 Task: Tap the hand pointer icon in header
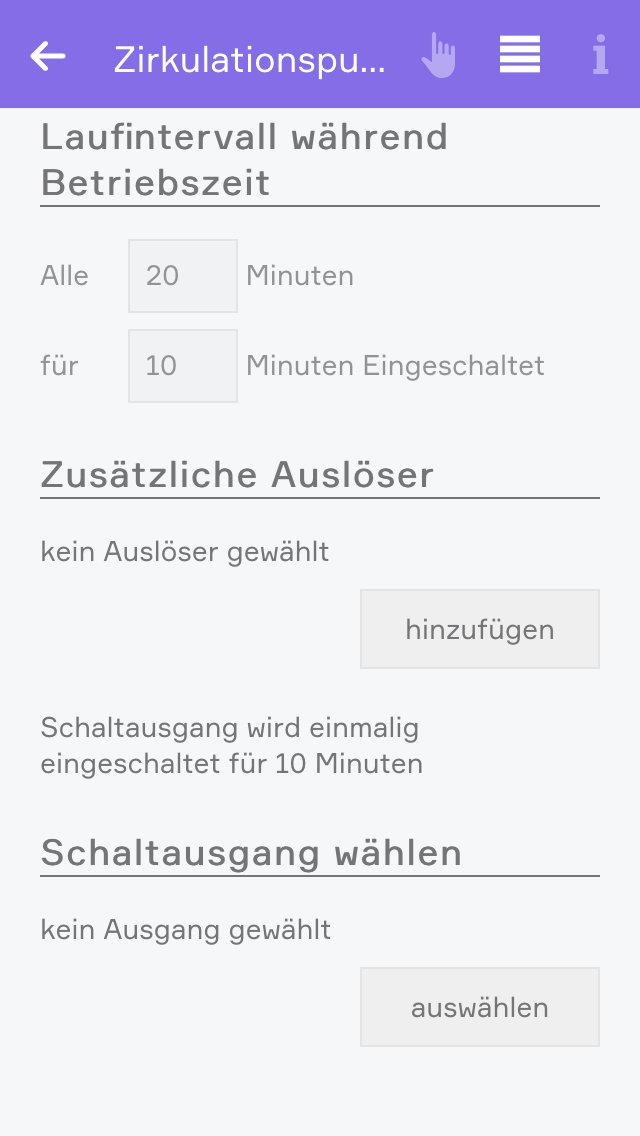pyautogui.click(x=438, y=56)
